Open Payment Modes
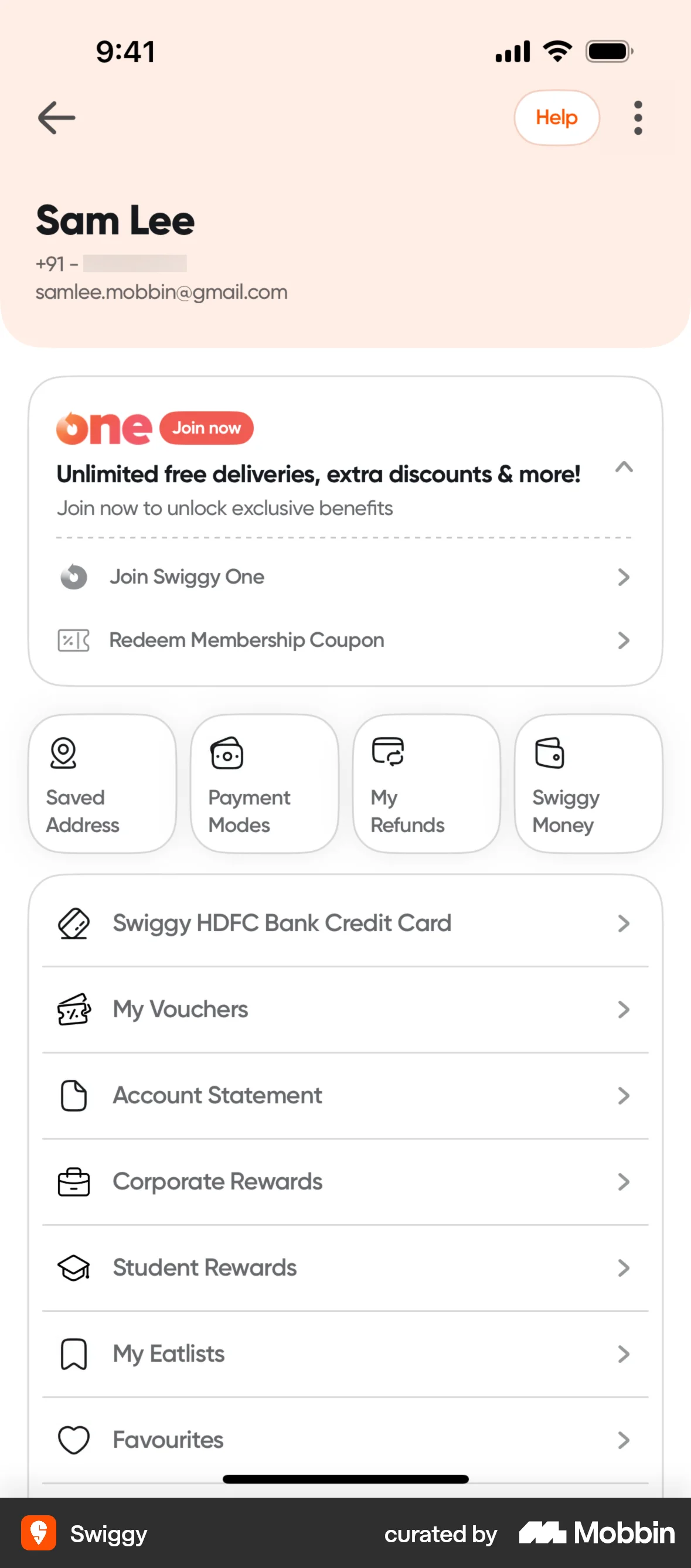This screenshot has height=1568, width=691. point(264,785)
